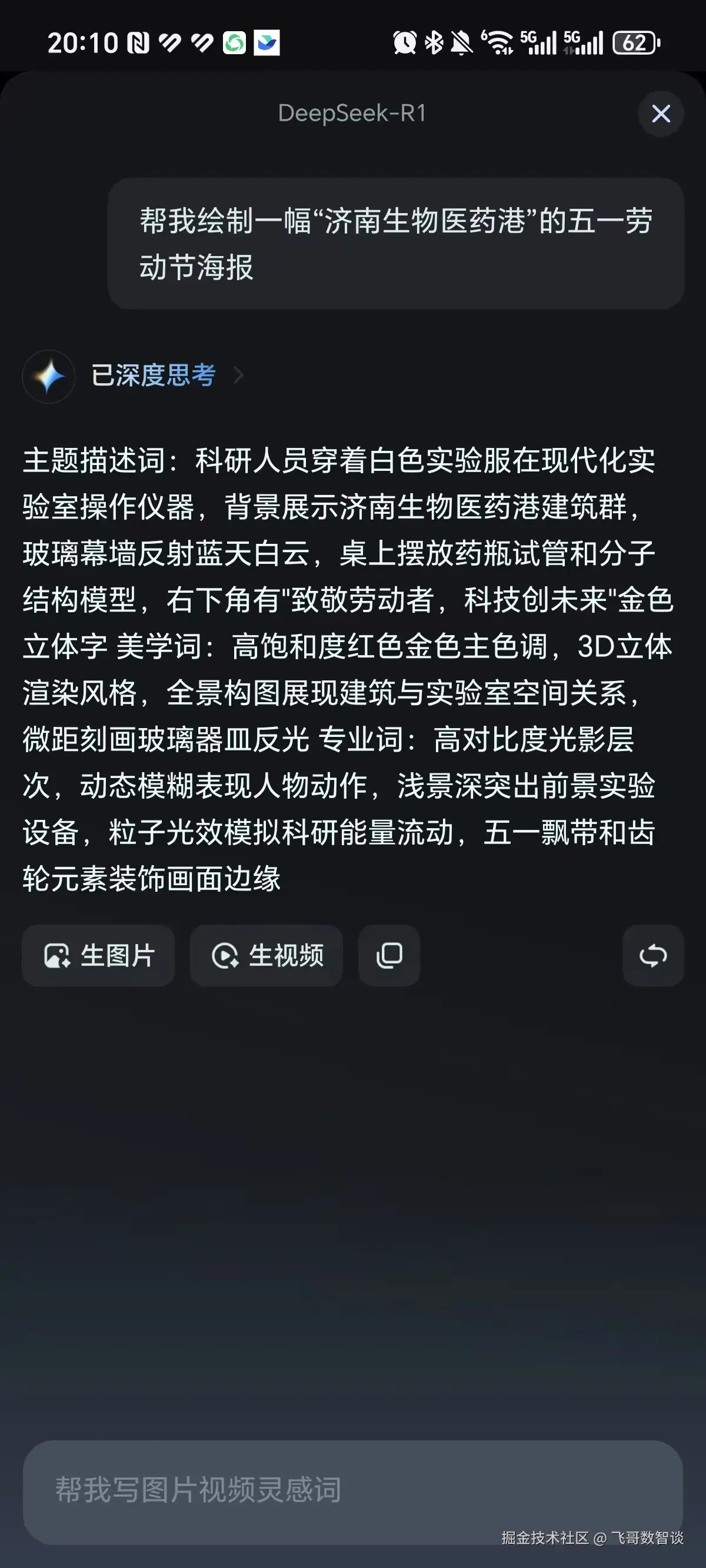The height and width of the screenshot is (1568, 706).
Task: Copy the generated prompt text
Action: (x=389, y=956)
